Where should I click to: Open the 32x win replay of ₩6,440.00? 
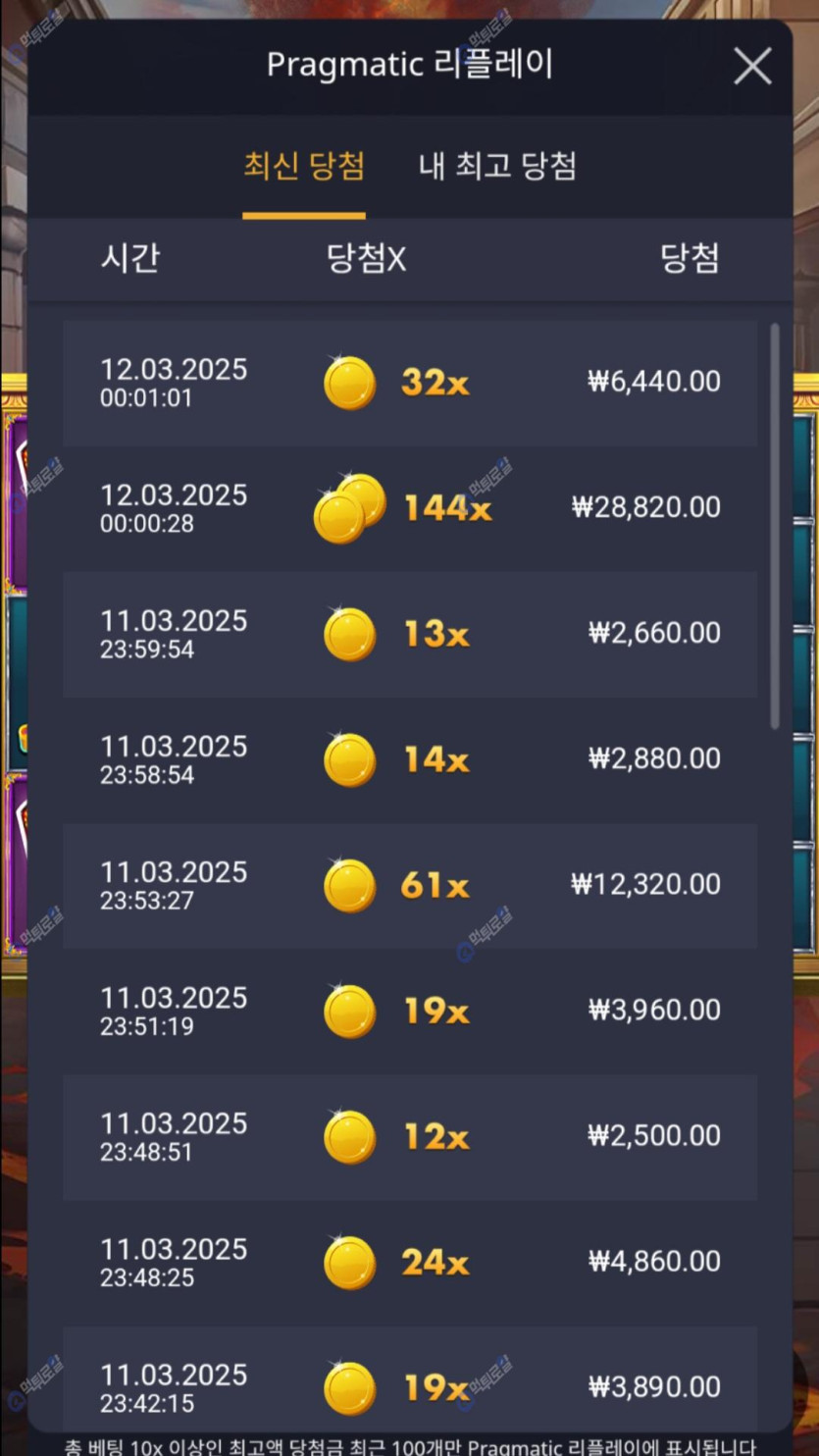coord(410,383)
